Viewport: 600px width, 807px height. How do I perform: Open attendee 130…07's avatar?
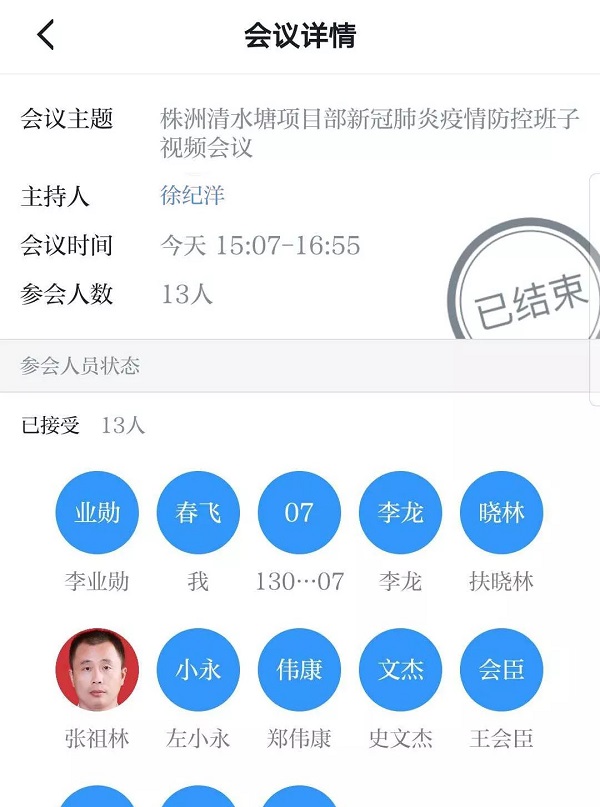pyautogui.click(x=299, y=513)
